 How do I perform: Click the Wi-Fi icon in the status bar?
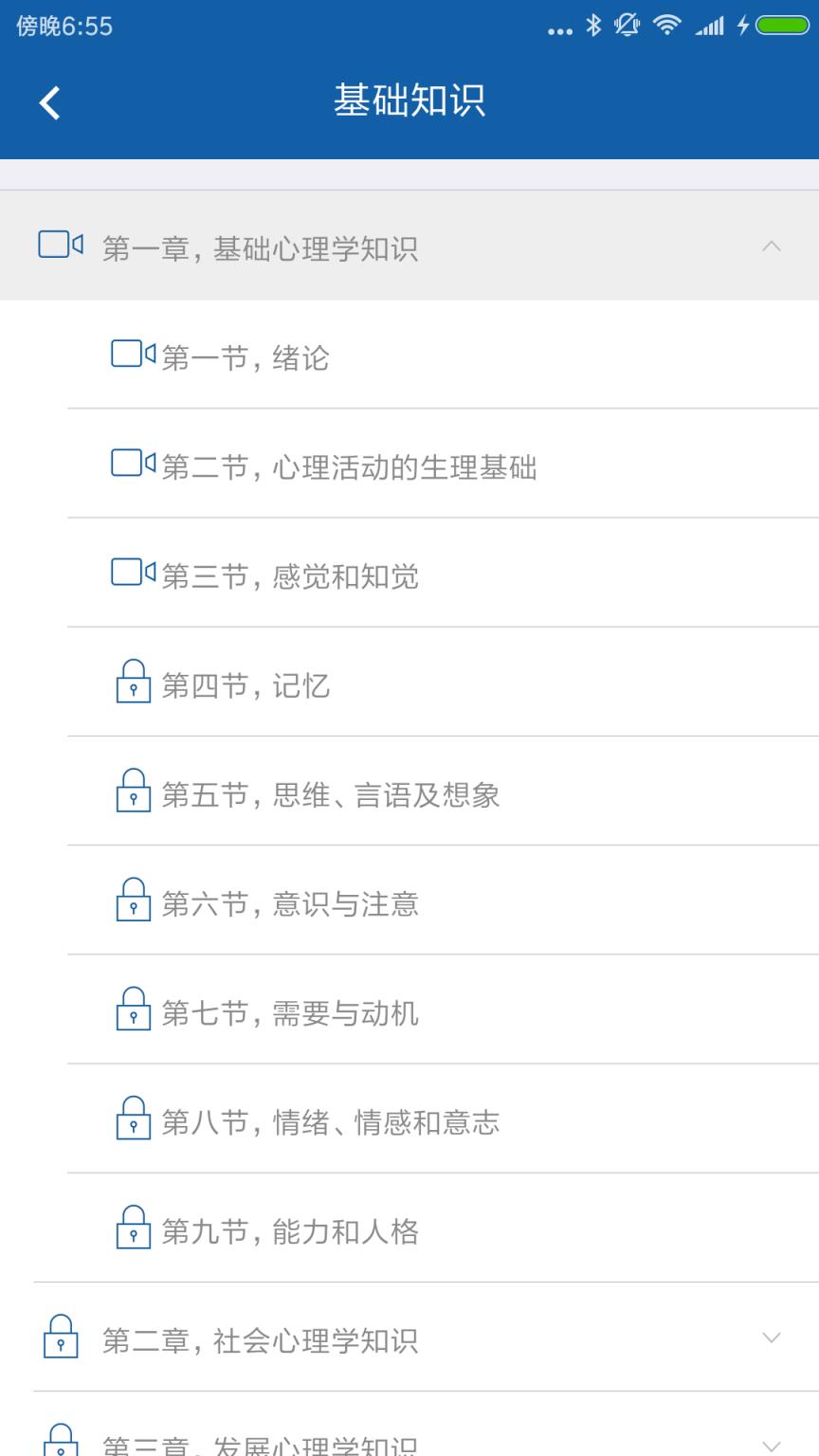pyautogui.click(x=665, y=26)
